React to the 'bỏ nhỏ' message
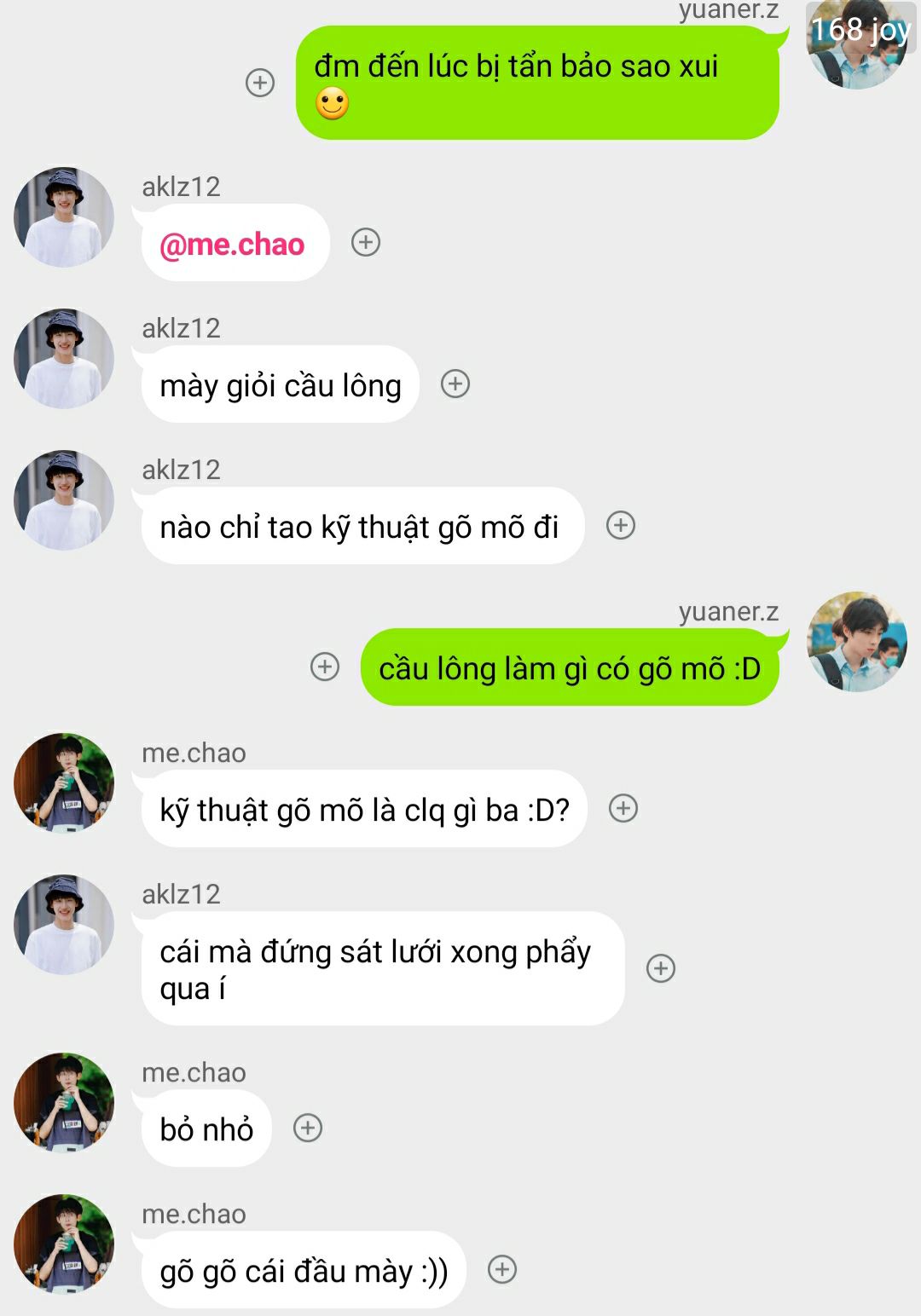 pyautogui.click(x=308, y=1128)
